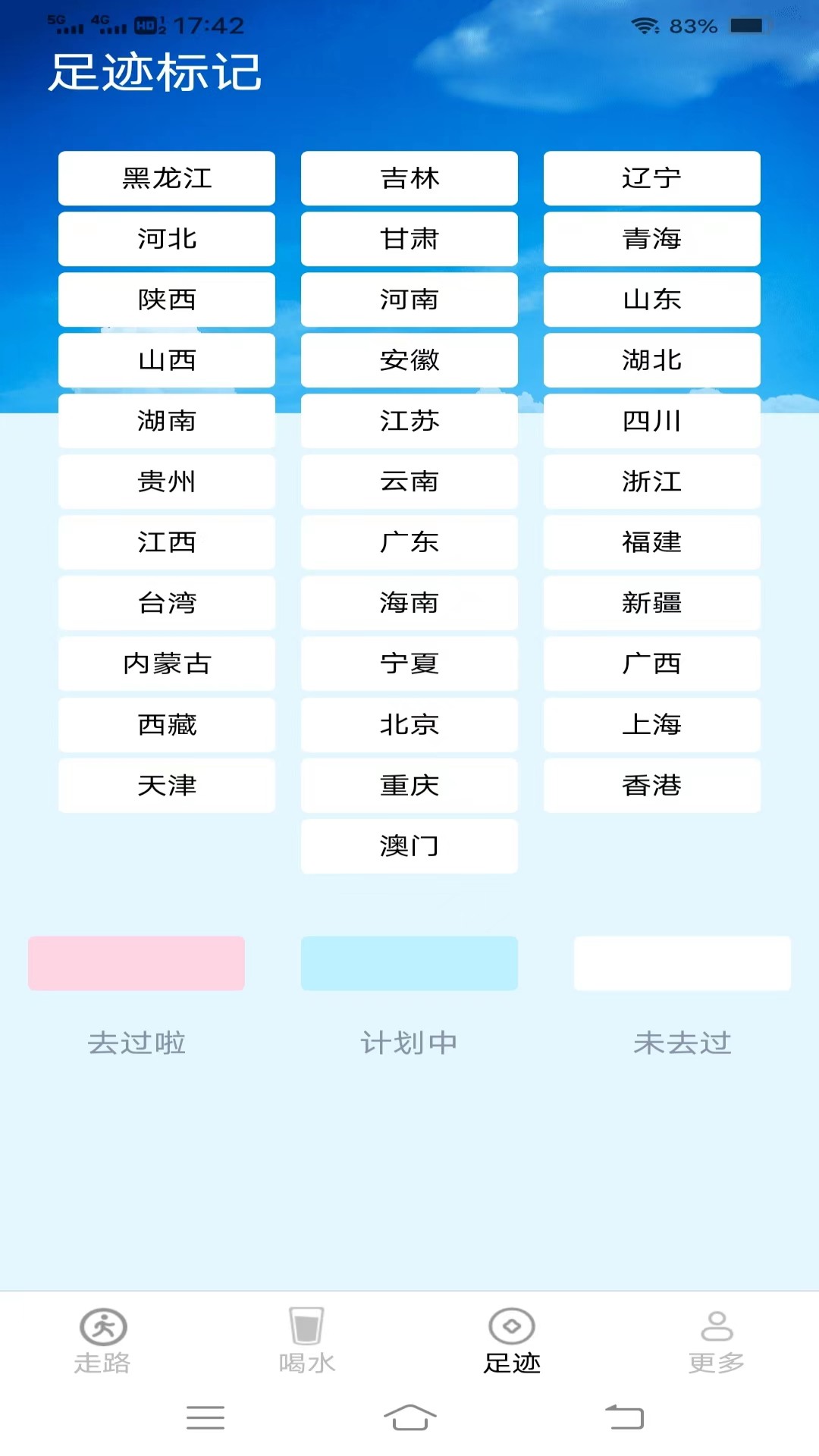Mark 上海 on the footprint list
Image resolution: width=819 pixels, height=1456 pixels.
click(x=651, y=725)
